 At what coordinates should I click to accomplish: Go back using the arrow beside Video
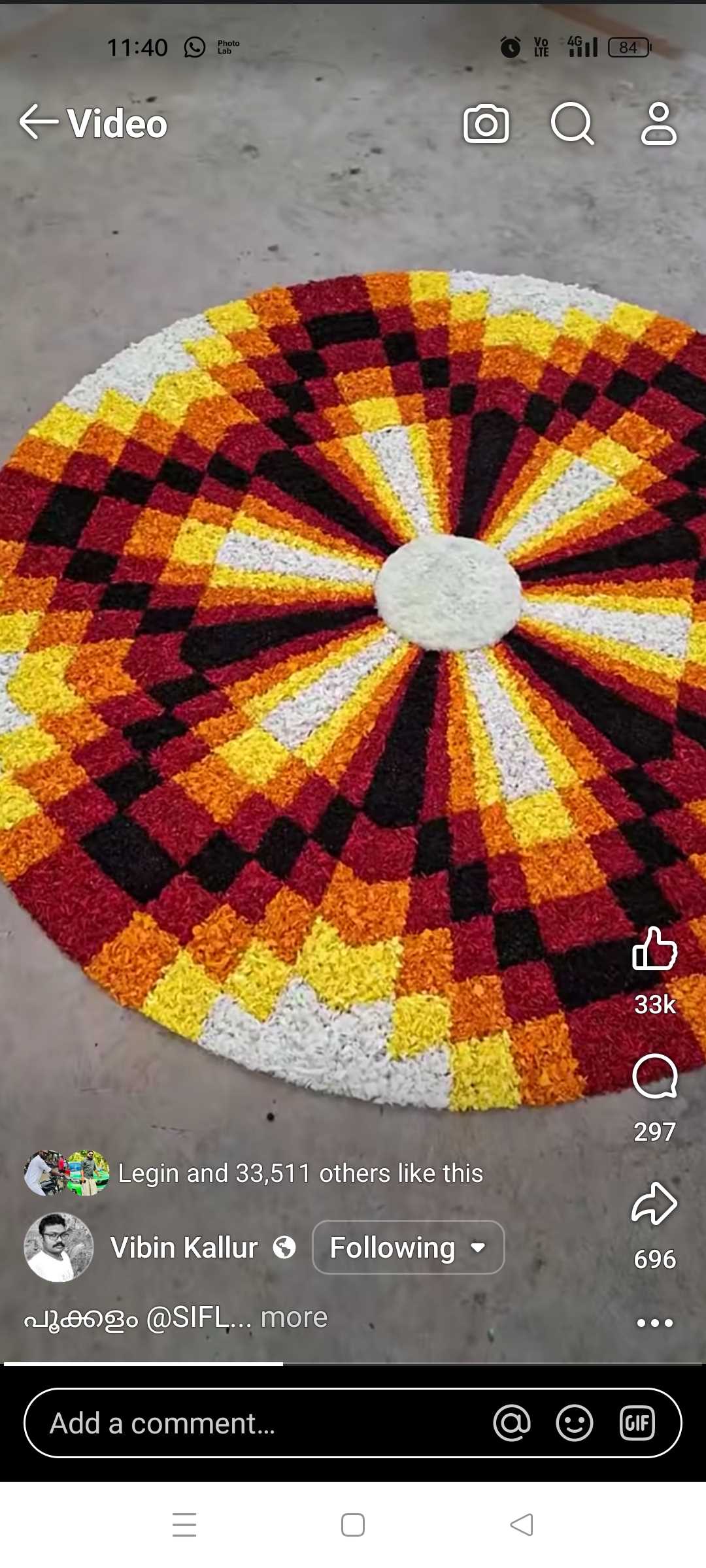39,122
